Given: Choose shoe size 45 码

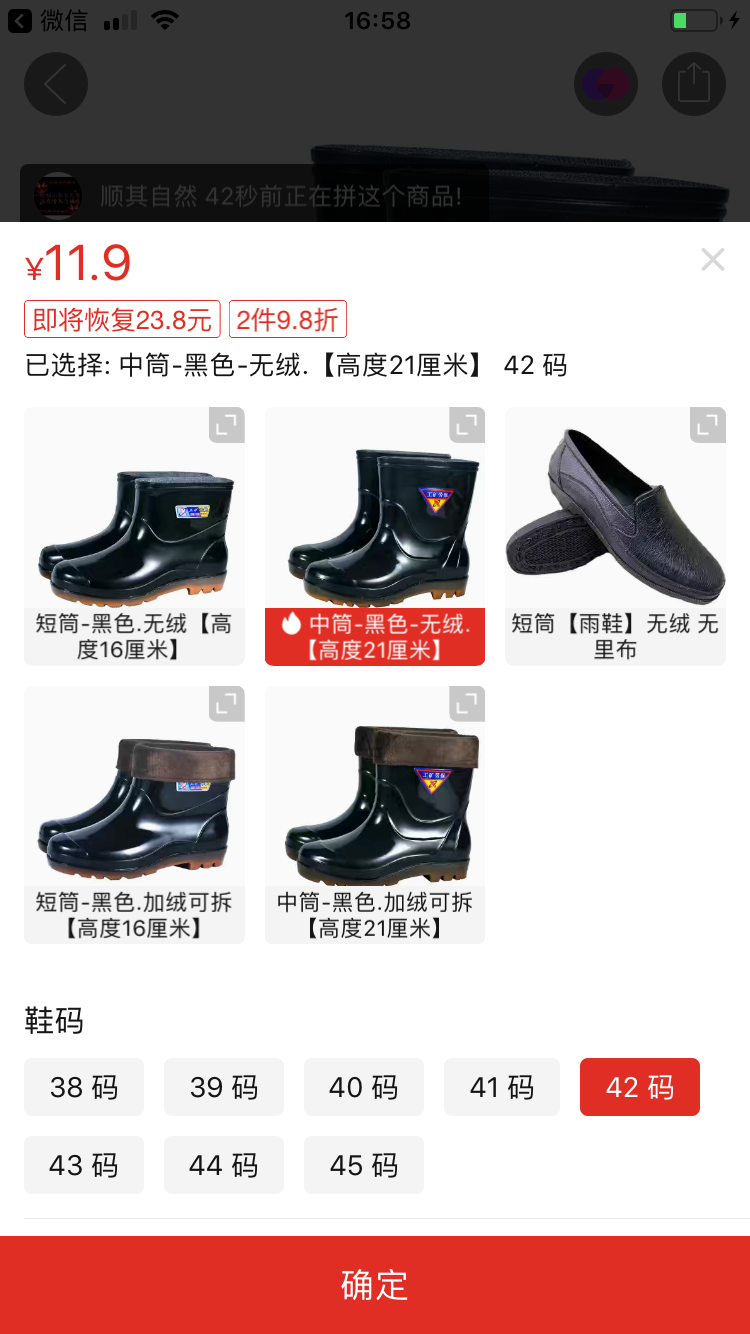Looking at the screenshot, I should [x=364, y=1165].
